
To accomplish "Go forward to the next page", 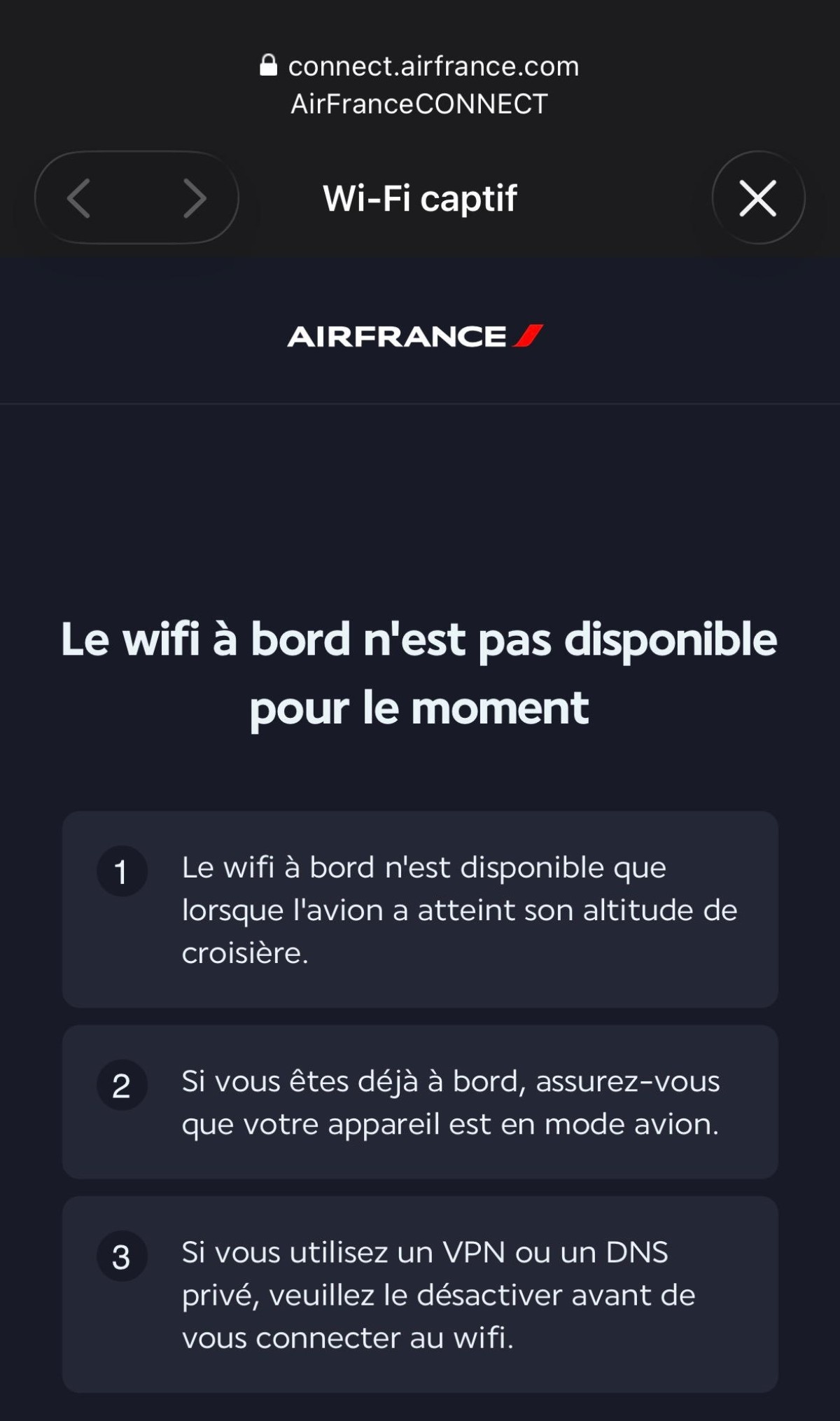I will point(194,198).
